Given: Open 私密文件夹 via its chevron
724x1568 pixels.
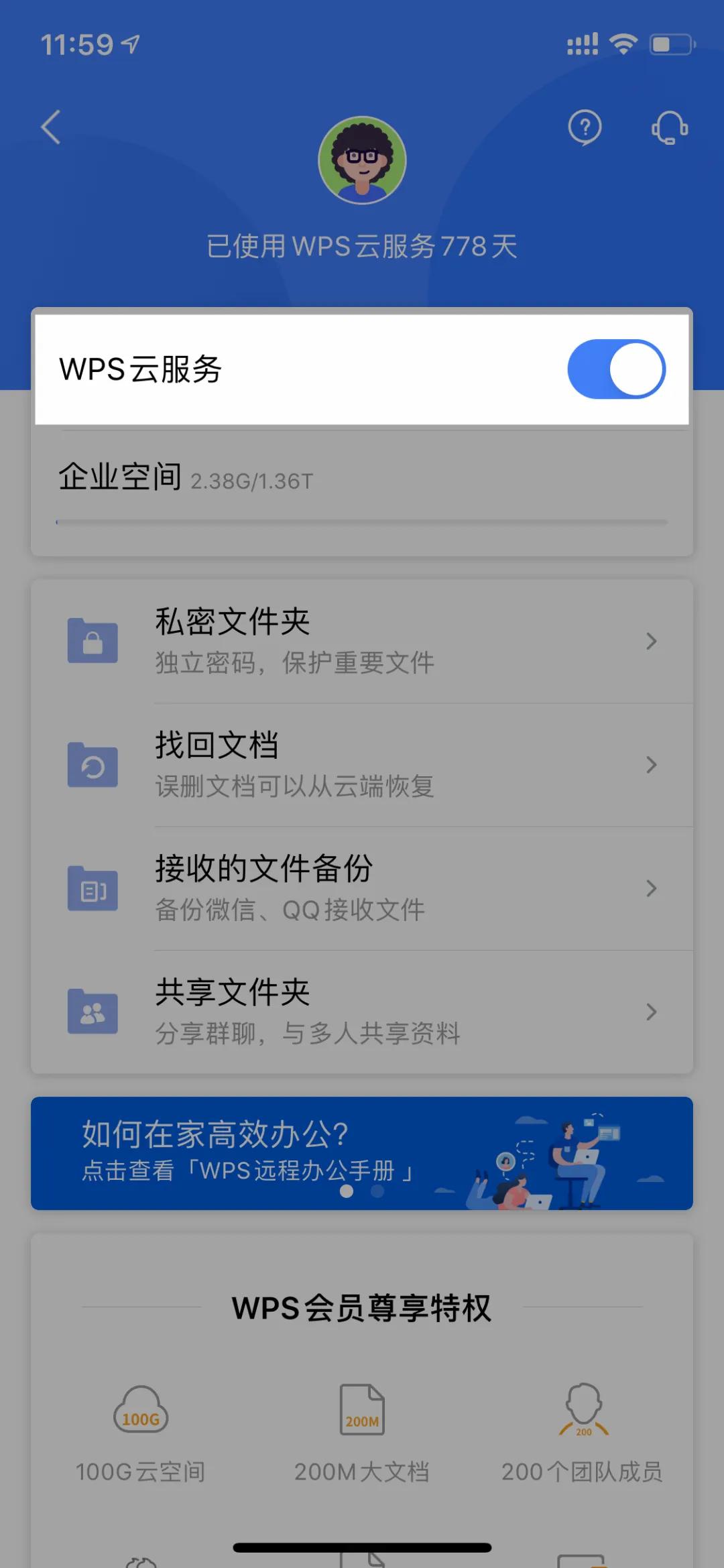Looking at the screenshot, I should 651,642.
